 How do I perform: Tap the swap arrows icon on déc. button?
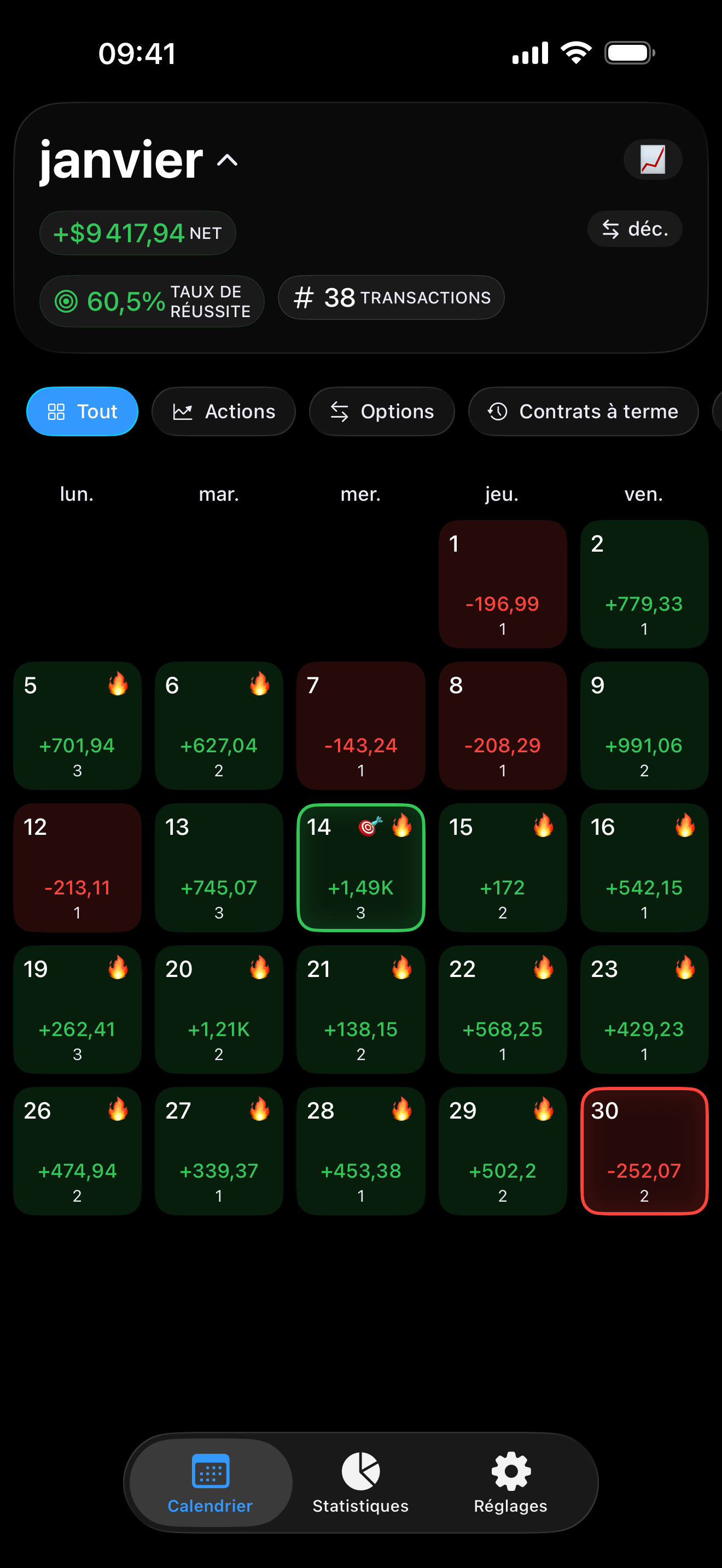610,229
